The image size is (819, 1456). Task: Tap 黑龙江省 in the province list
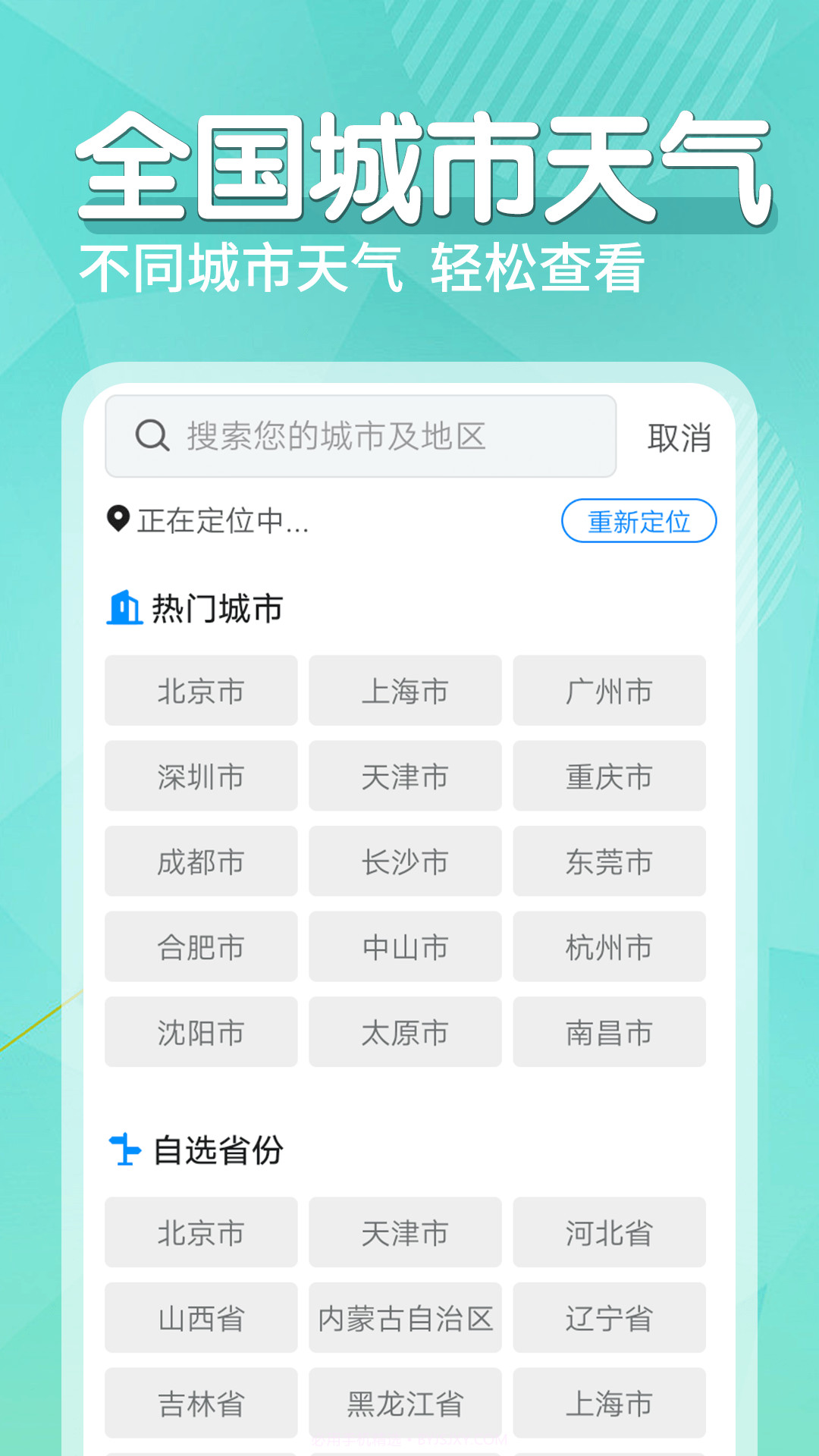click(x=405, y=1403)
